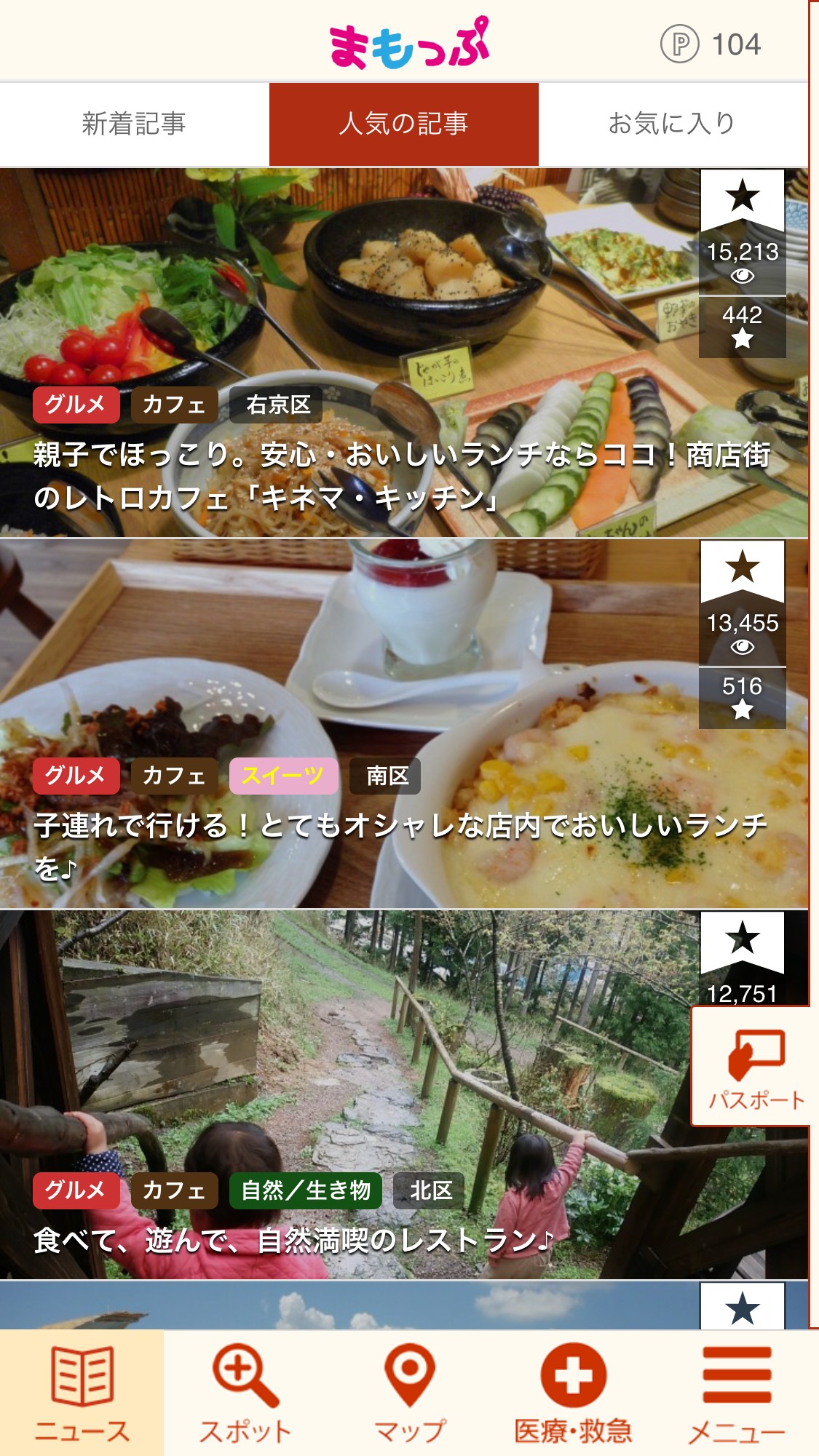
Task: Favorite the 自然満喫のレストラン article with the star
Action: (742, 939)
